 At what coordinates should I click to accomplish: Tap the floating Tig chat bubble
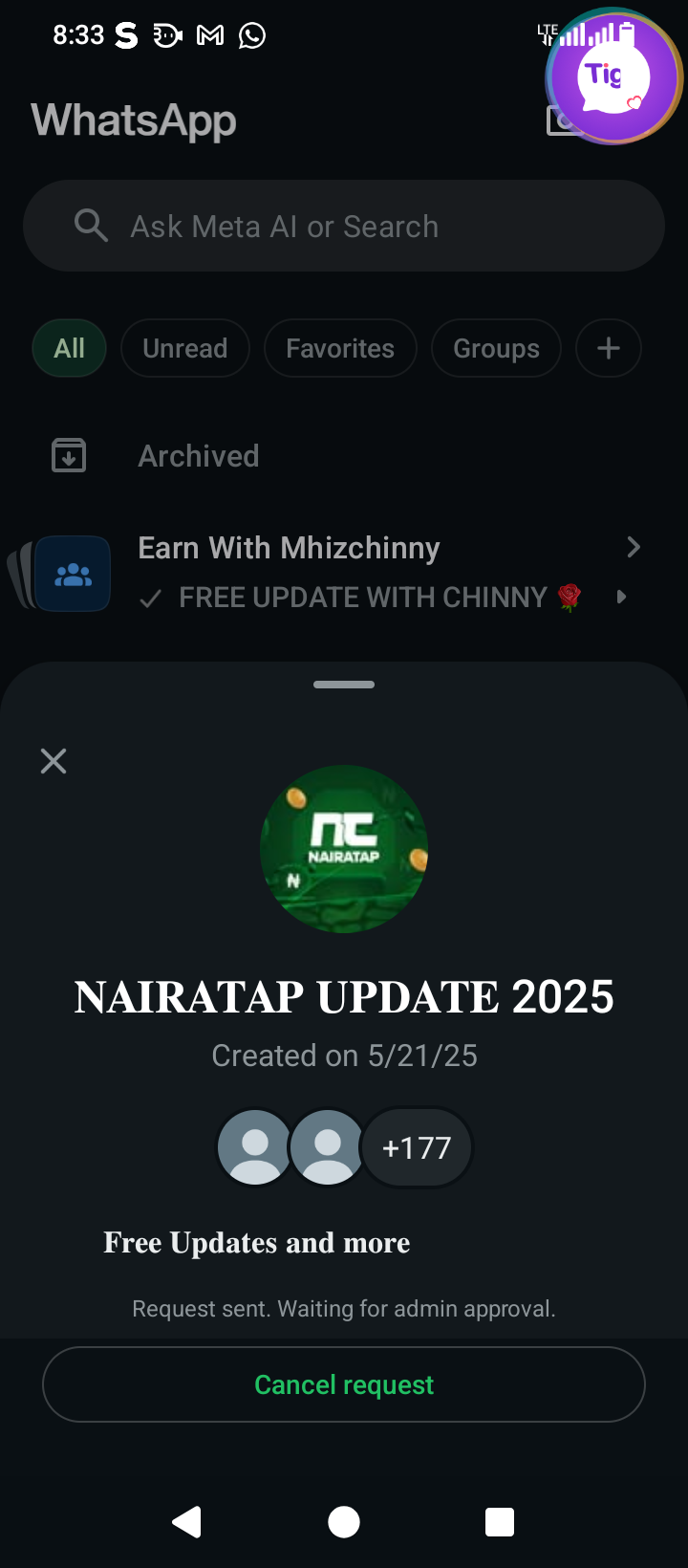[613, 78]
